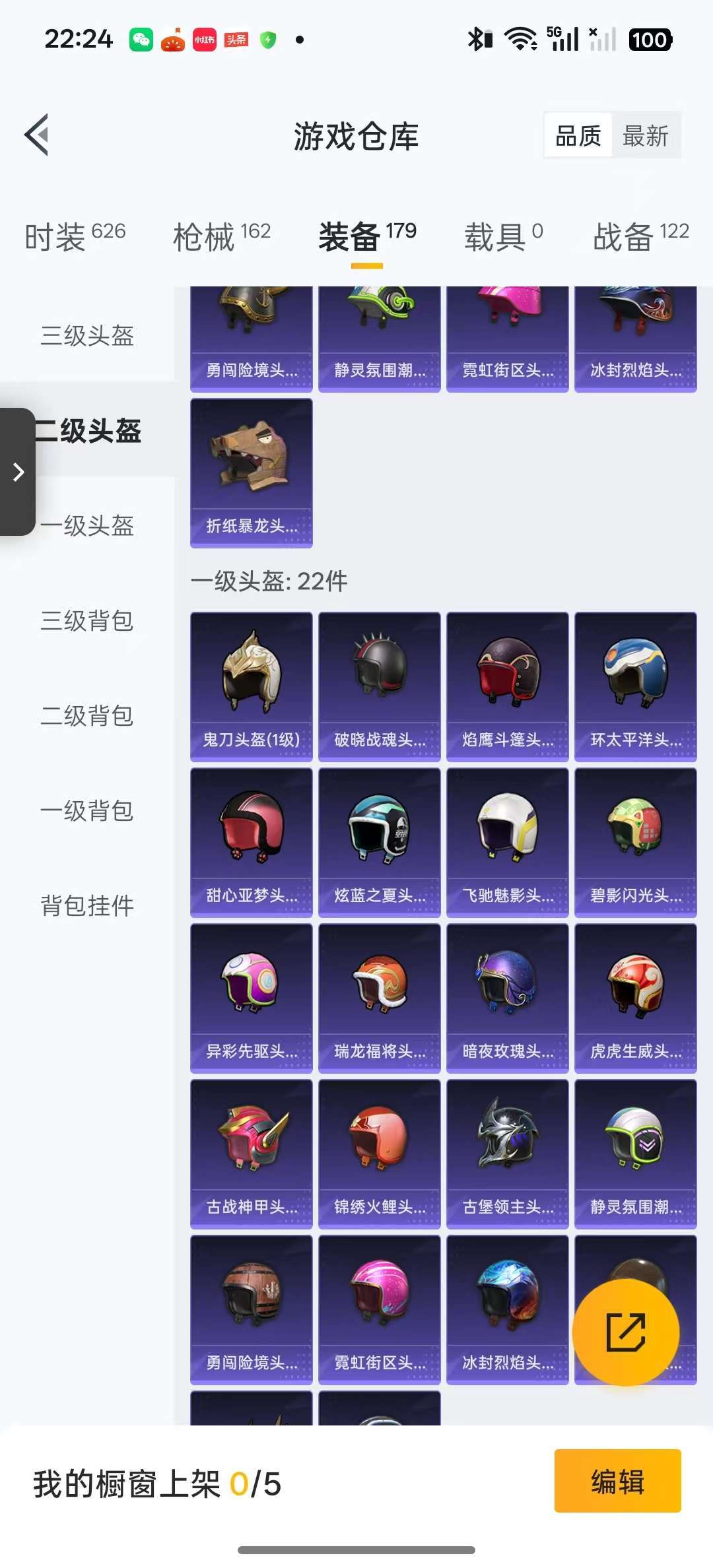The width and height of the screenshot is (713, 1568).
Task: Expand the dark side panel arrow
Action: click(18, 472)
